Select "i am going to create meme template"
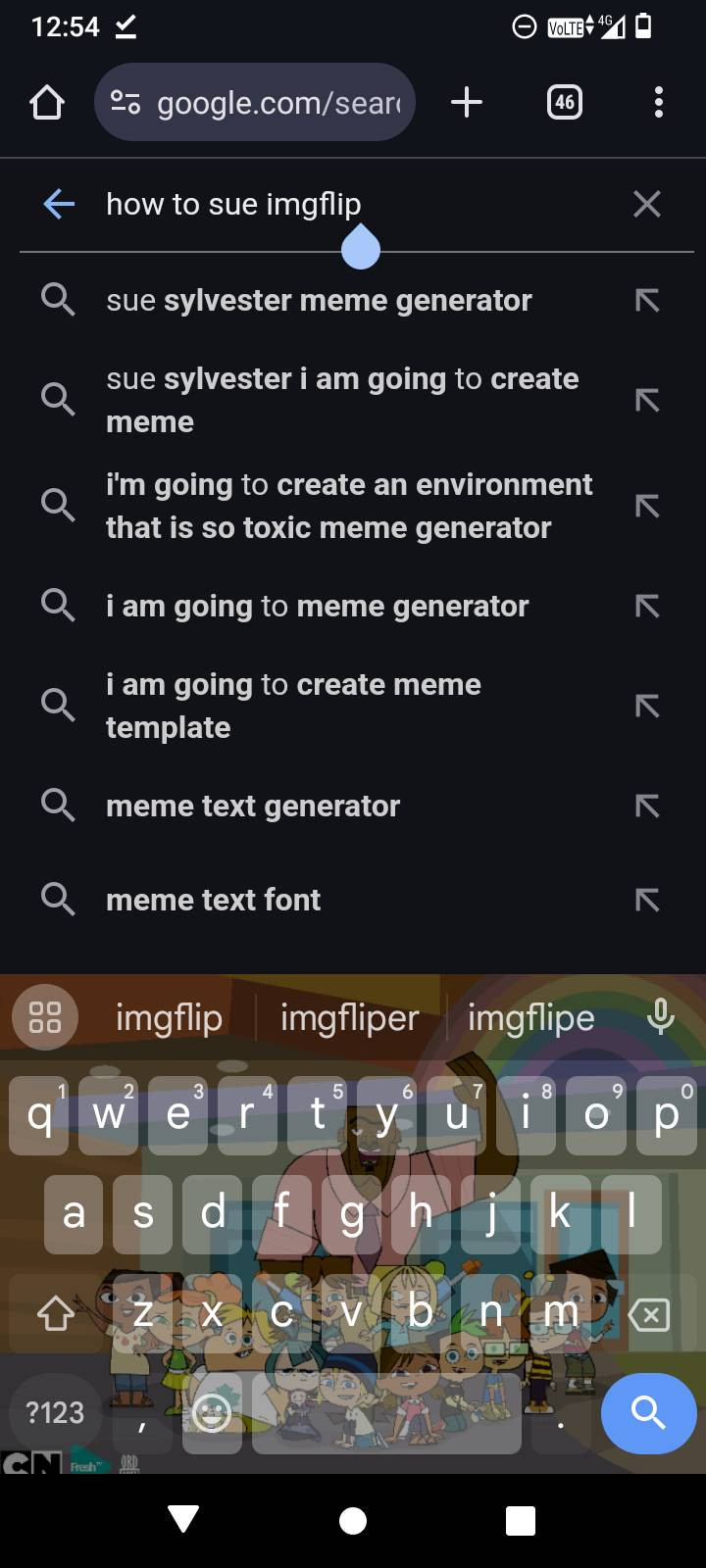Image resolution: width=706 pixels, height=1568 pixels. [x=294, y=706]
